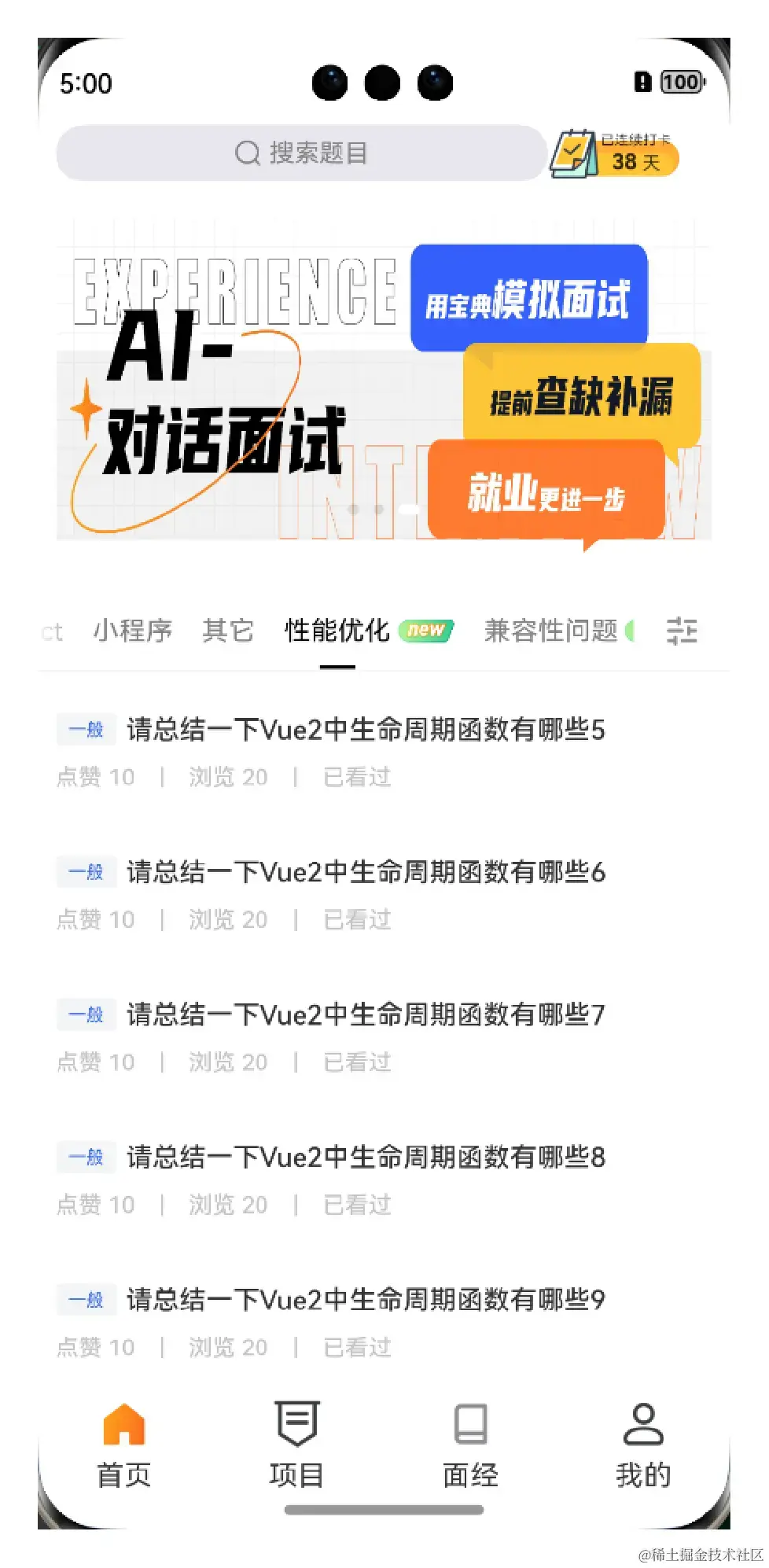Switch to the 小程序 category tab
The width and height of the screenshot is (769, 1568).
click(x=132, y=631)
